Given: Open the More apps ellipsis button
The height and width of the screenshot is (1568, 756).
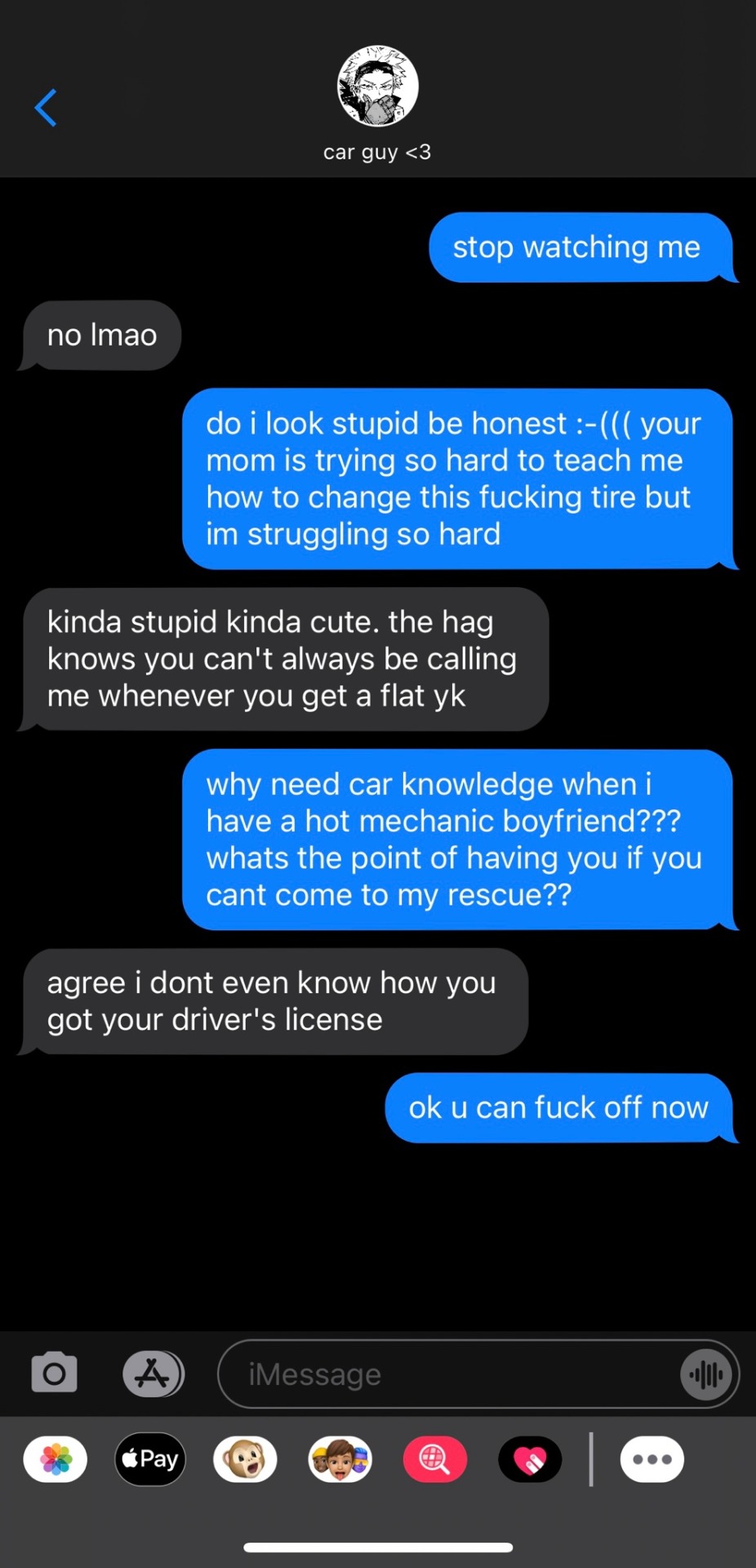Looking at the screenshot, I should point(651,1459).
